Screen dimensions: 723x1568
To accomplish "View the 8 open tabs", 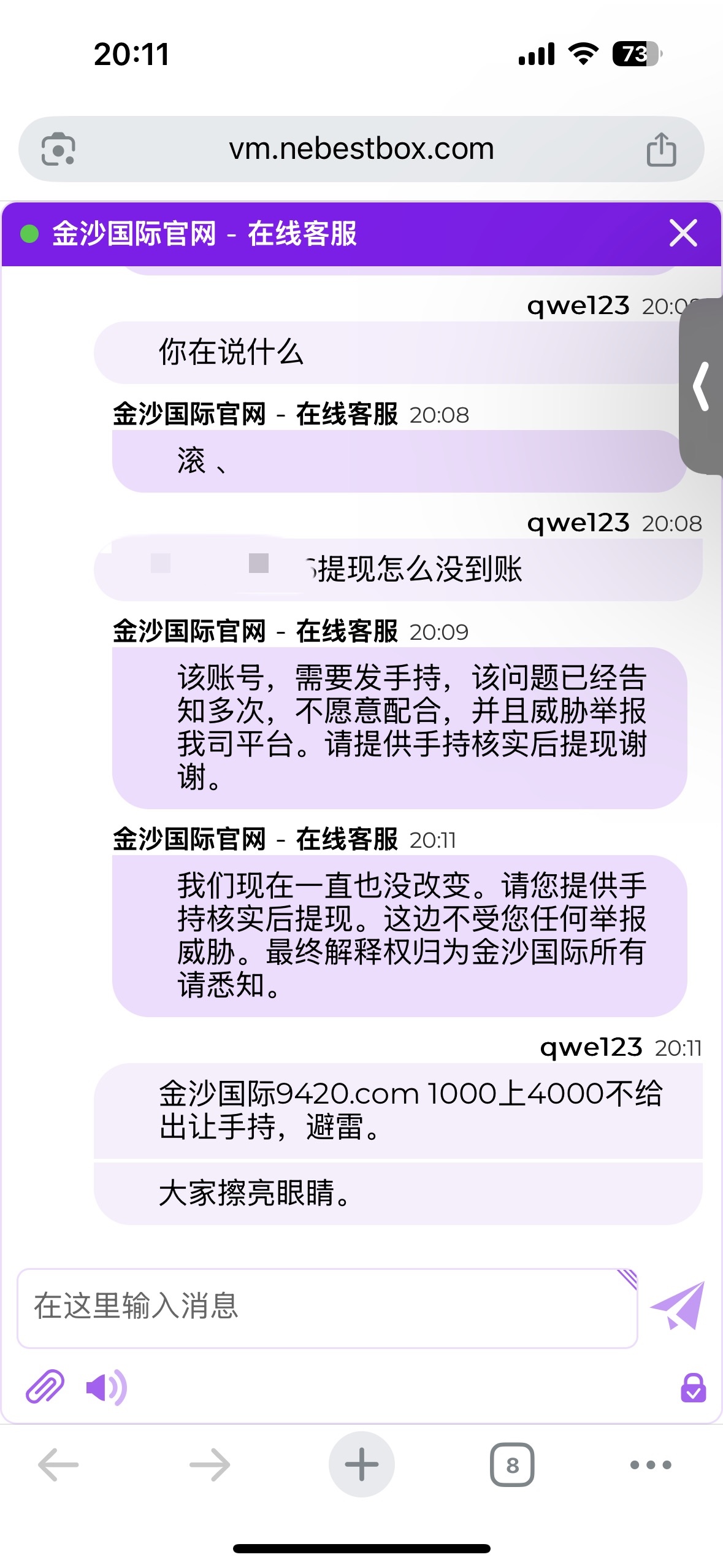I will [512, 1465].
